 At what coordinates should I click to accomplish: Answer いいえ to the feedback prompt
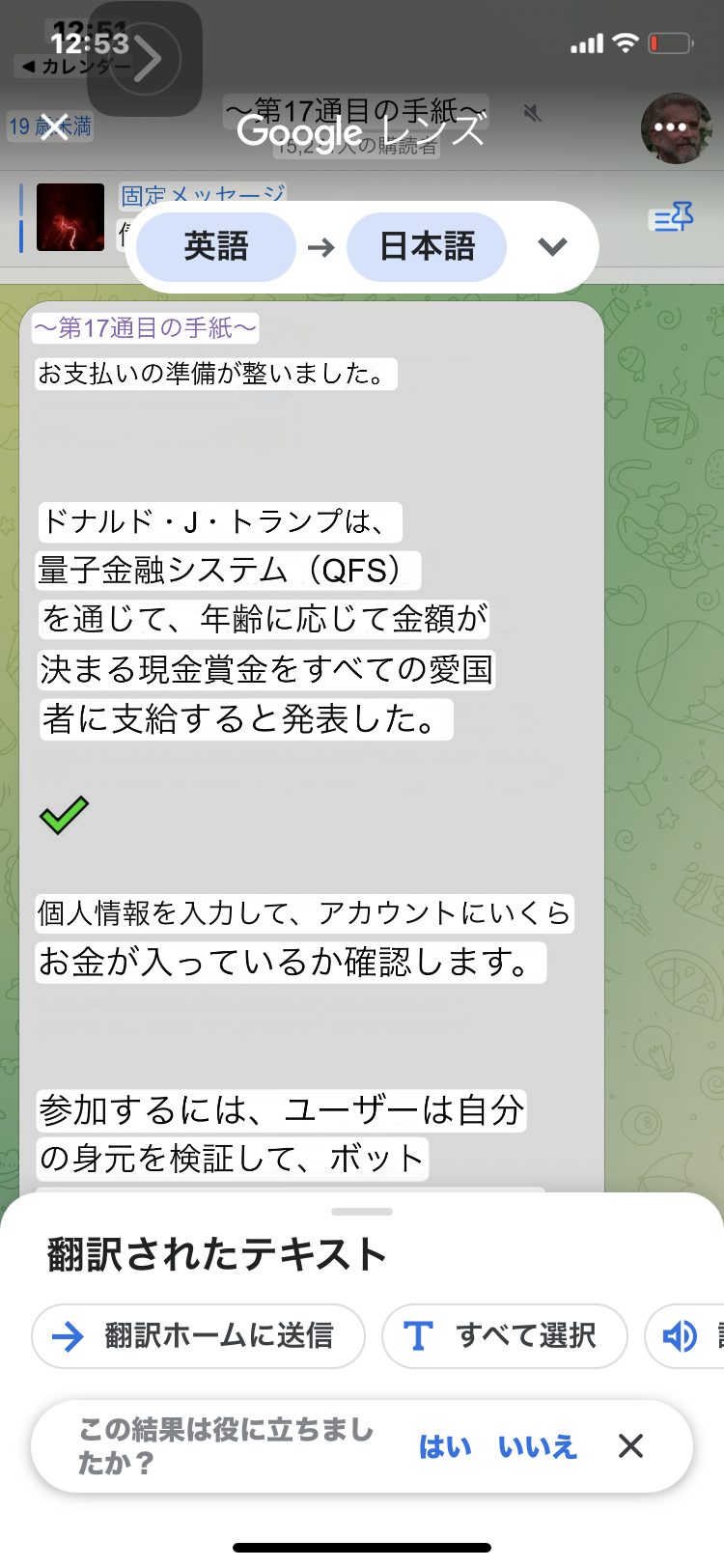coord(537,1446)
